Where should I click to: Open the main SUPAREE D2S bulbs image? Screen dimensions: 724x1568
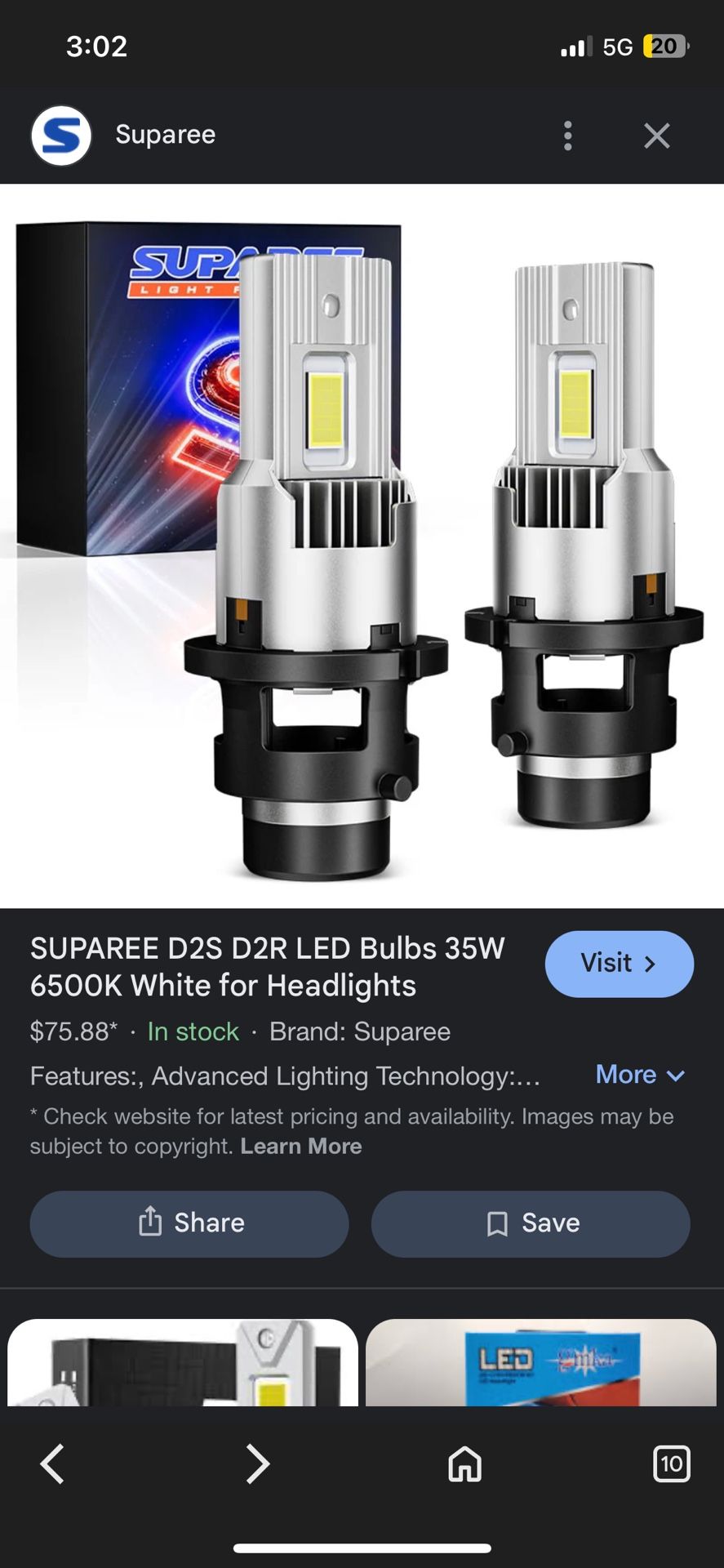coord(362,546)
